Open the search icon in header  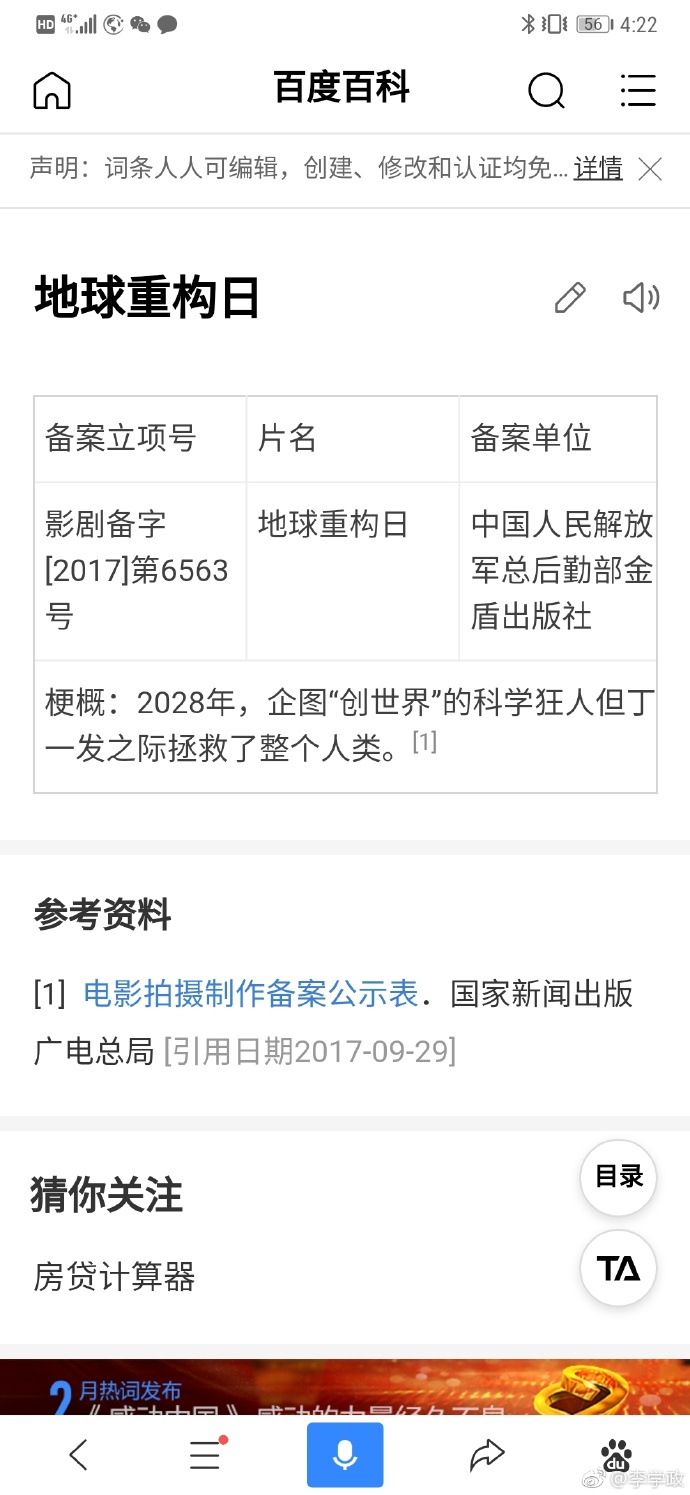pos(546,91)
